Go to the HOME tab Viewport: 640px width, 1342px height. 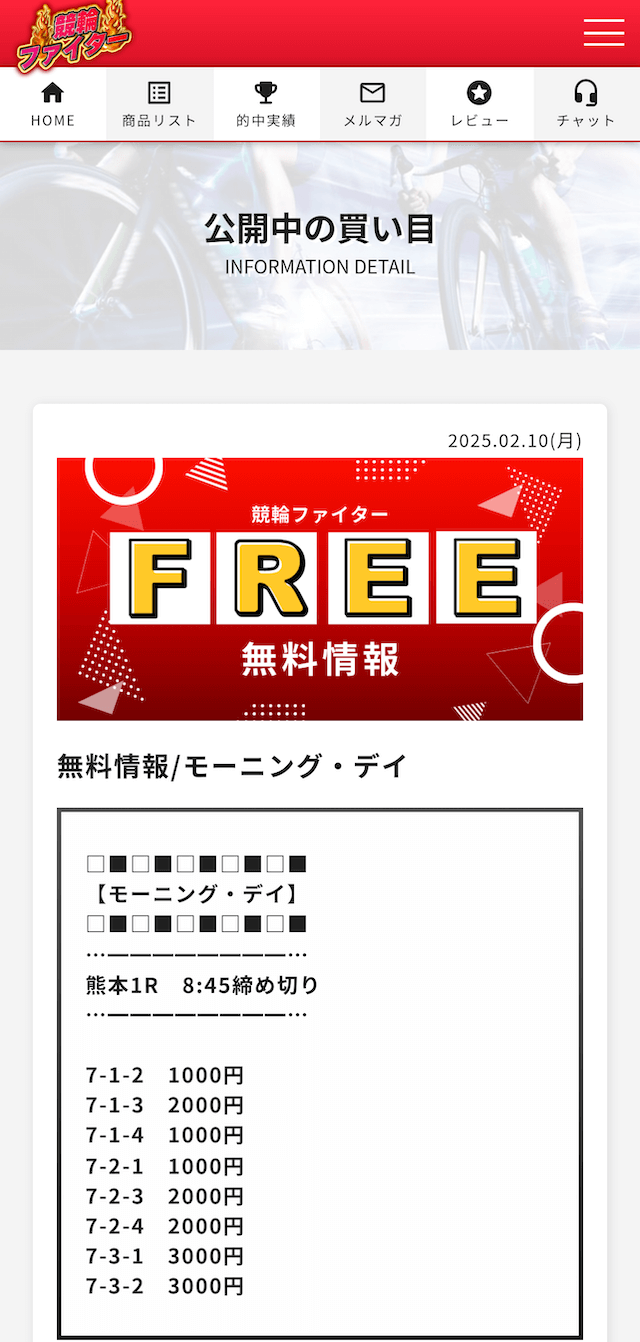(53, 104)
